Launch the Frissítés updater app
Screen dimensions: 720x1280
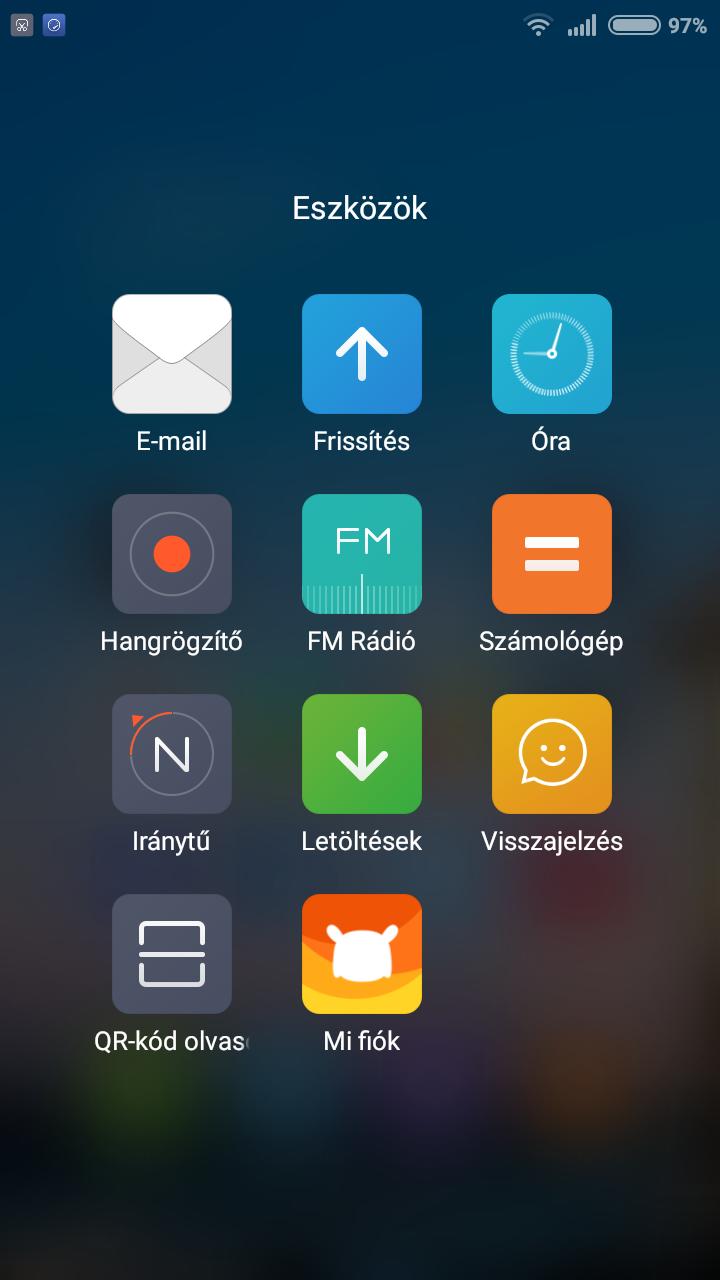pyautogui.click(x=362, y=354)
